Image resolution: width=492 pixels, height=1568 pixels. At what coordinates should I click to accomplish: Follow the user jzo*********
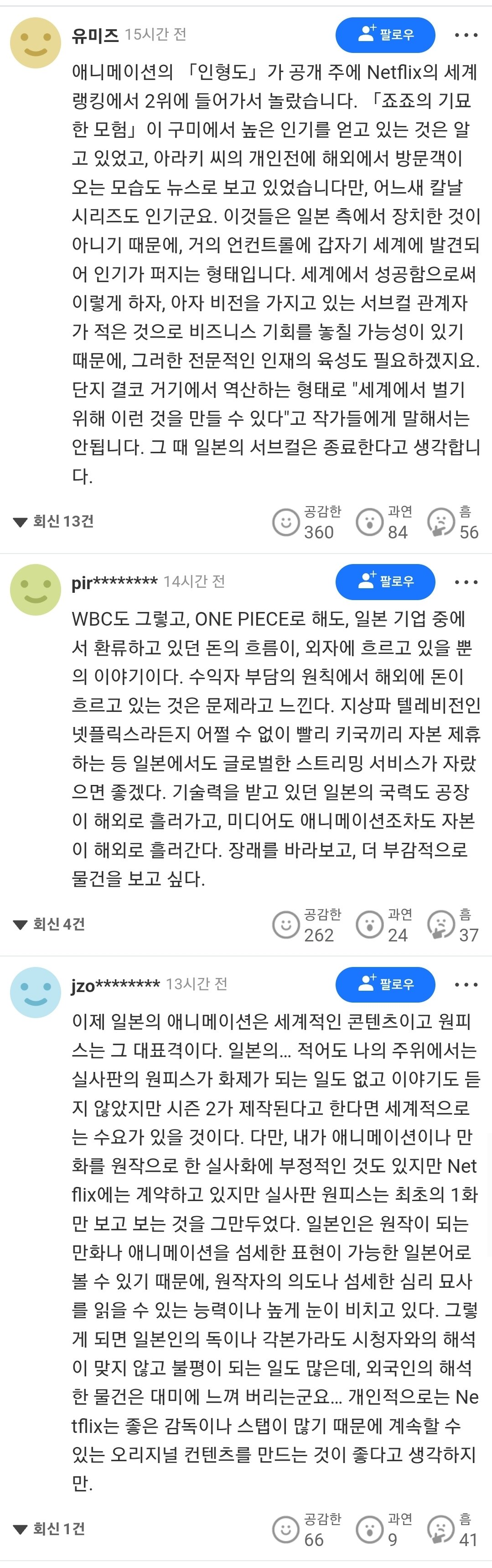385,984
